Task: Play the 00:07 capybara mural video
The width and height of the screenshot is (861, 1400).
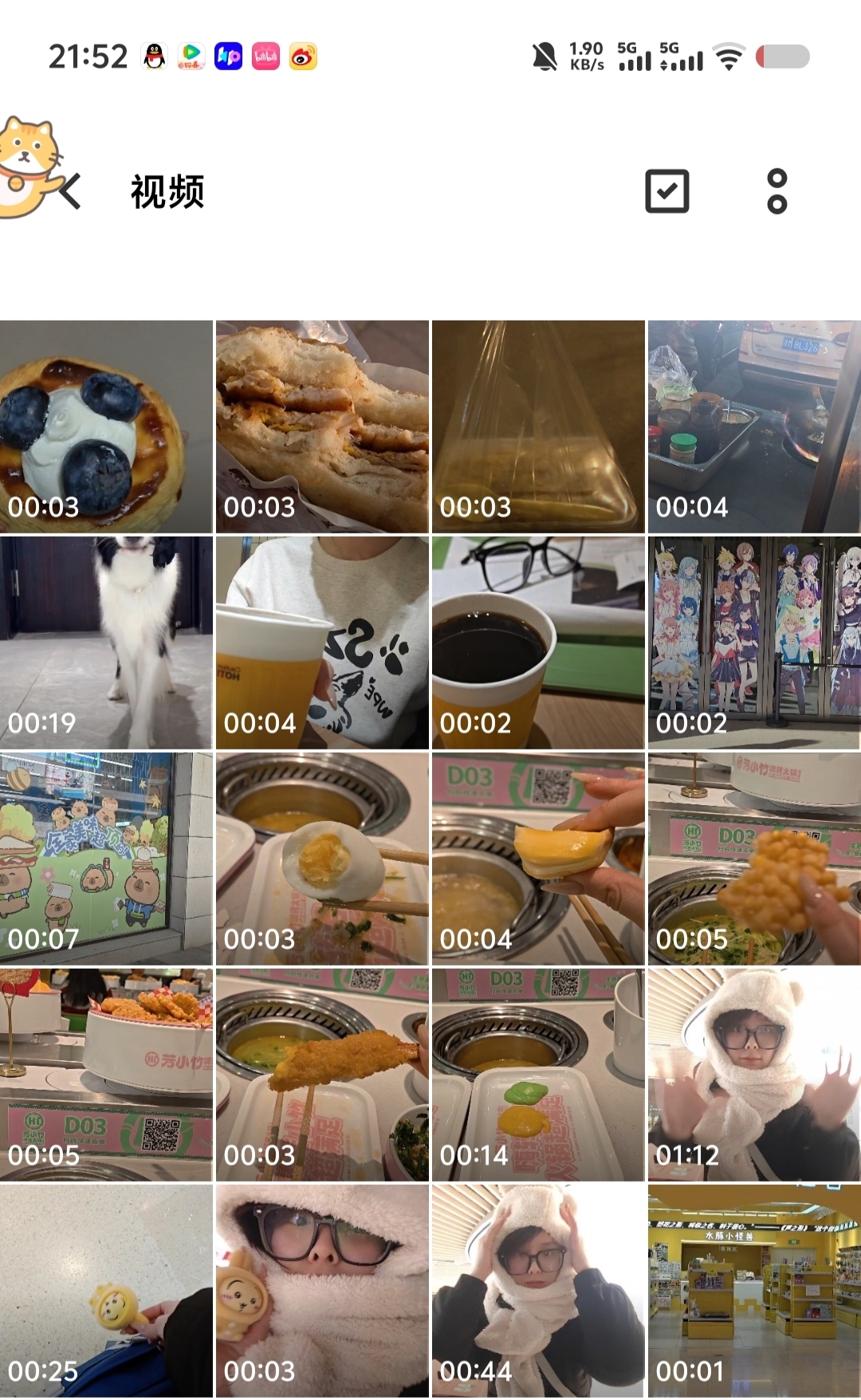Action: pyautogui.click(x=106, y=859)
